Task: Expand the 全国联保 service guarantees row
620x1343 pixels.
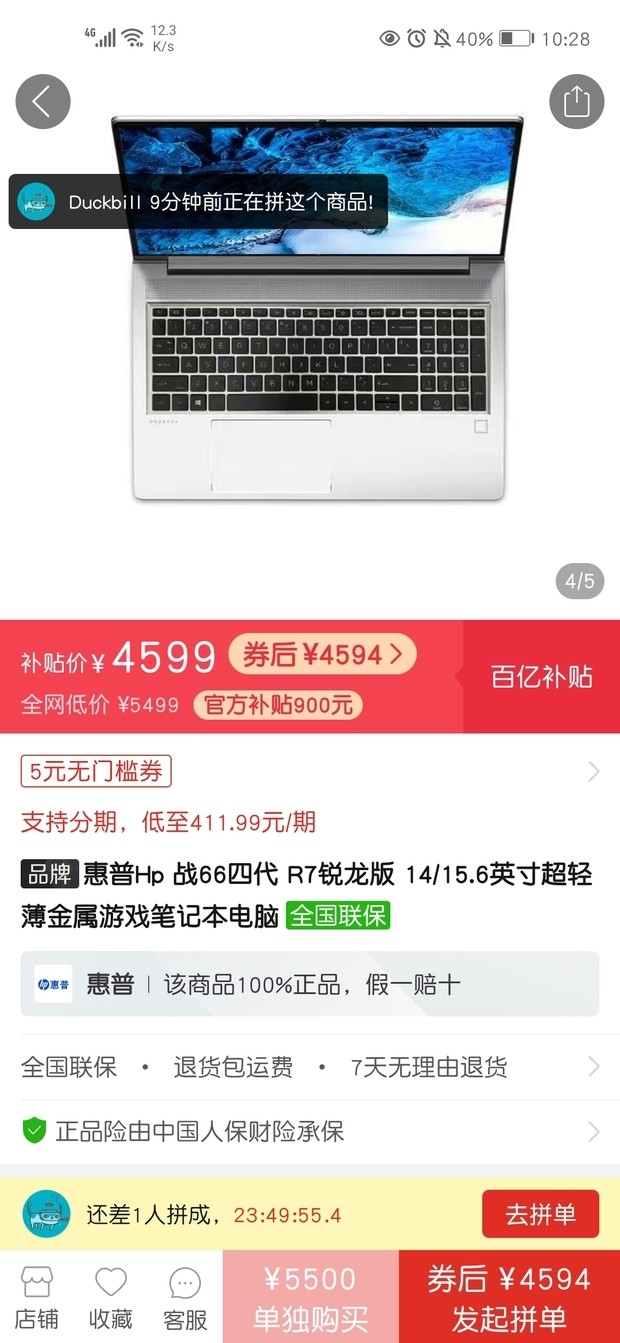Action: [x=310, y=1067]
